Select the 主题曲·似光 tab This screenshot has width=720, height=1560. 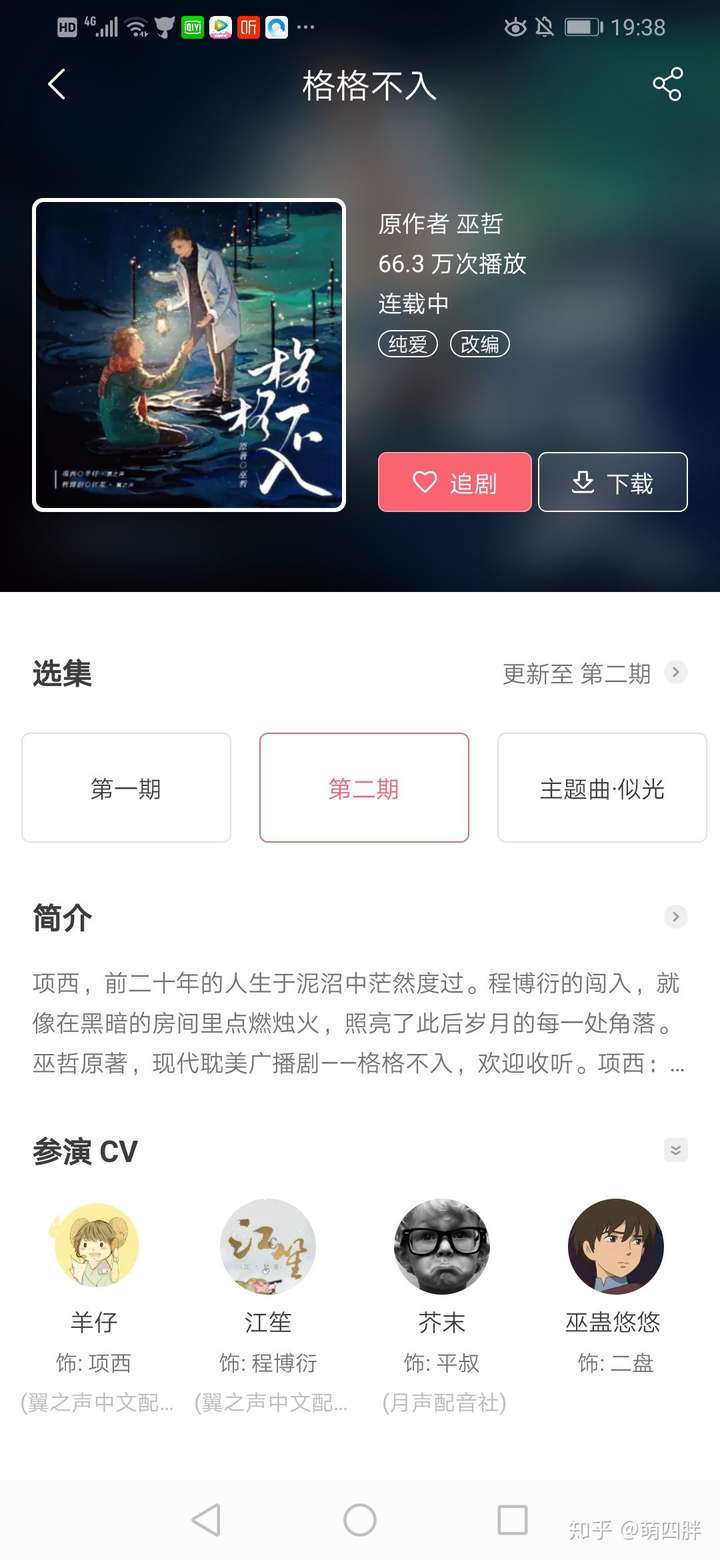click(x=601, y=787)
